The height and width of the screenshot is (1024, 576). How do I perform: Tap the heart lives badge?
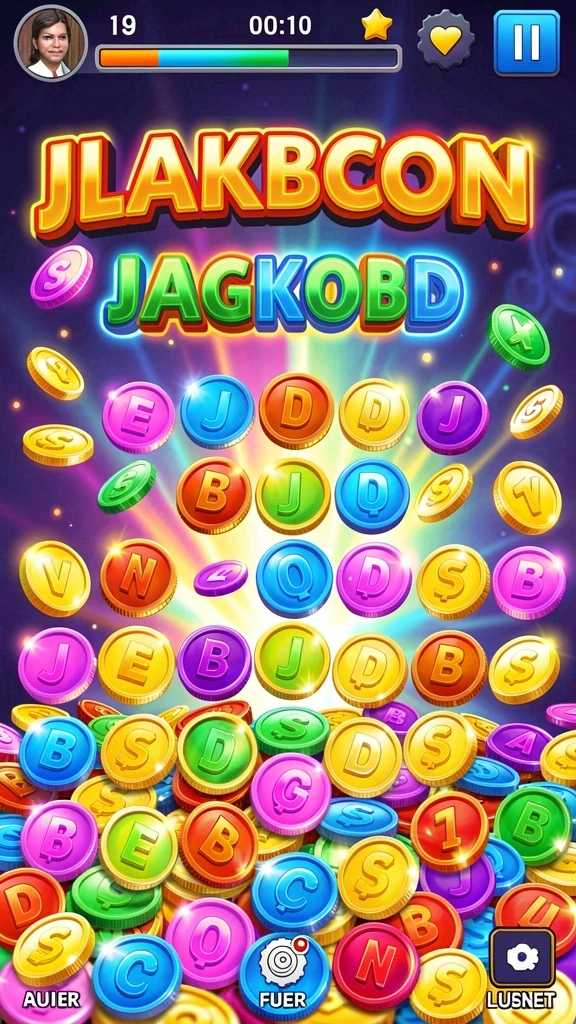[447, 41]
